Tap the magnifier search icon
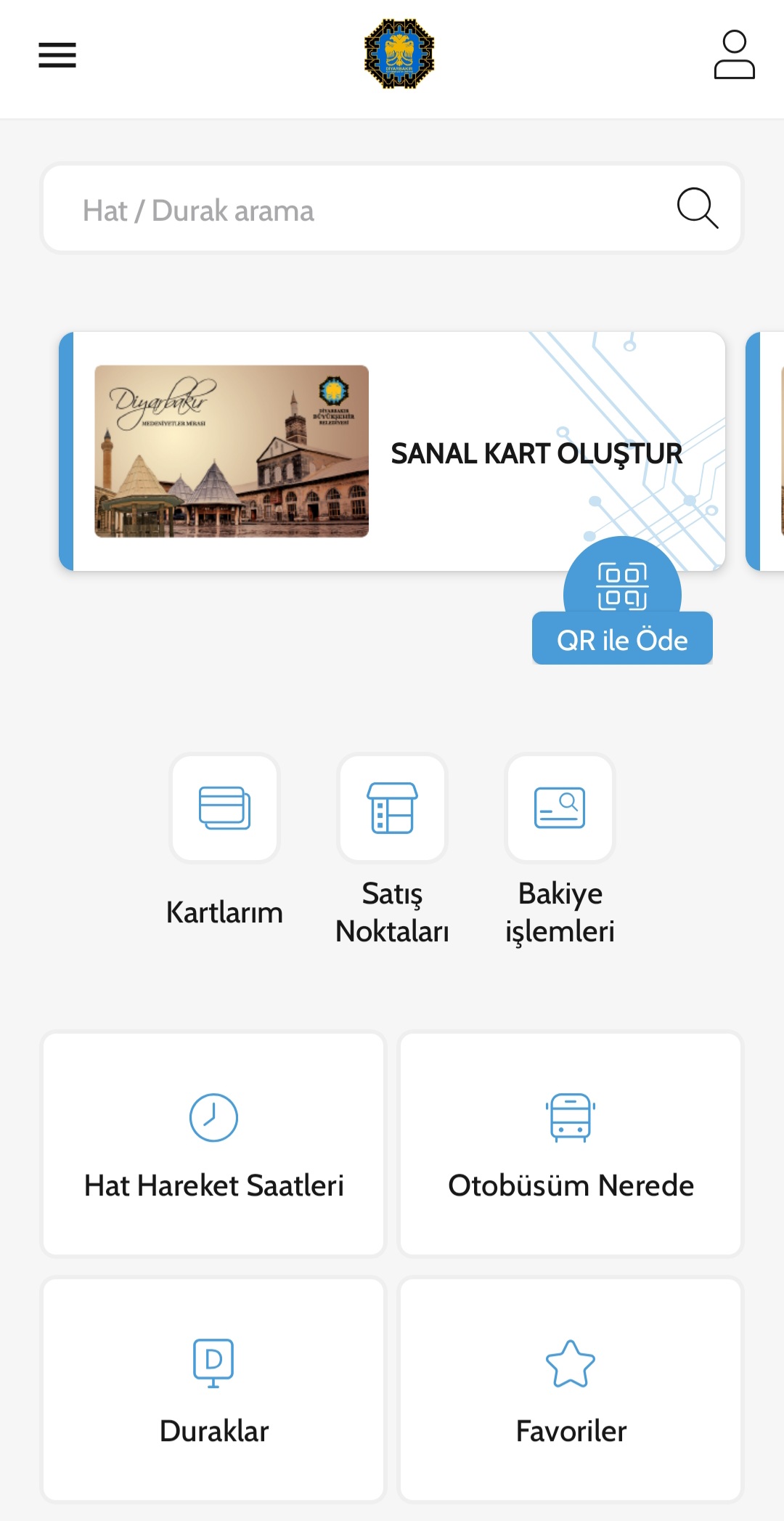This screenshot has height=1521, width=784. pos(698,208)
